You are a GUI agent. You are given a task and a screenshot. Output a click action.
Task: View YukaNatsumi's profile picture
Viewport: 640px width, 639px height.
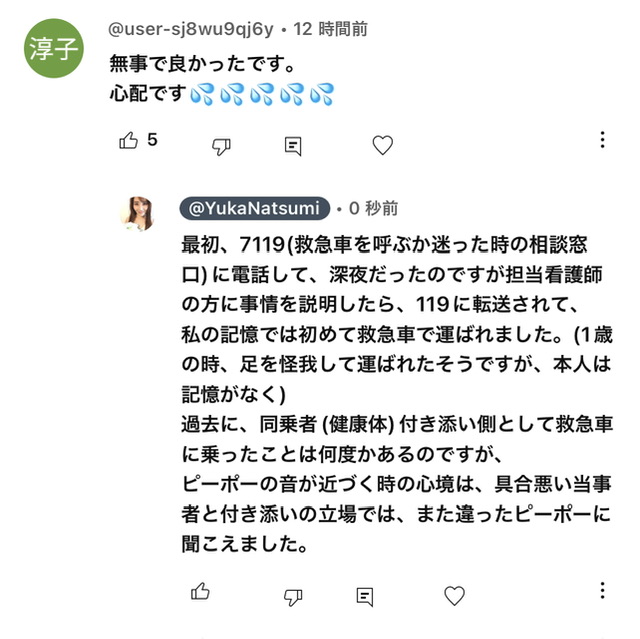(136, 213)
